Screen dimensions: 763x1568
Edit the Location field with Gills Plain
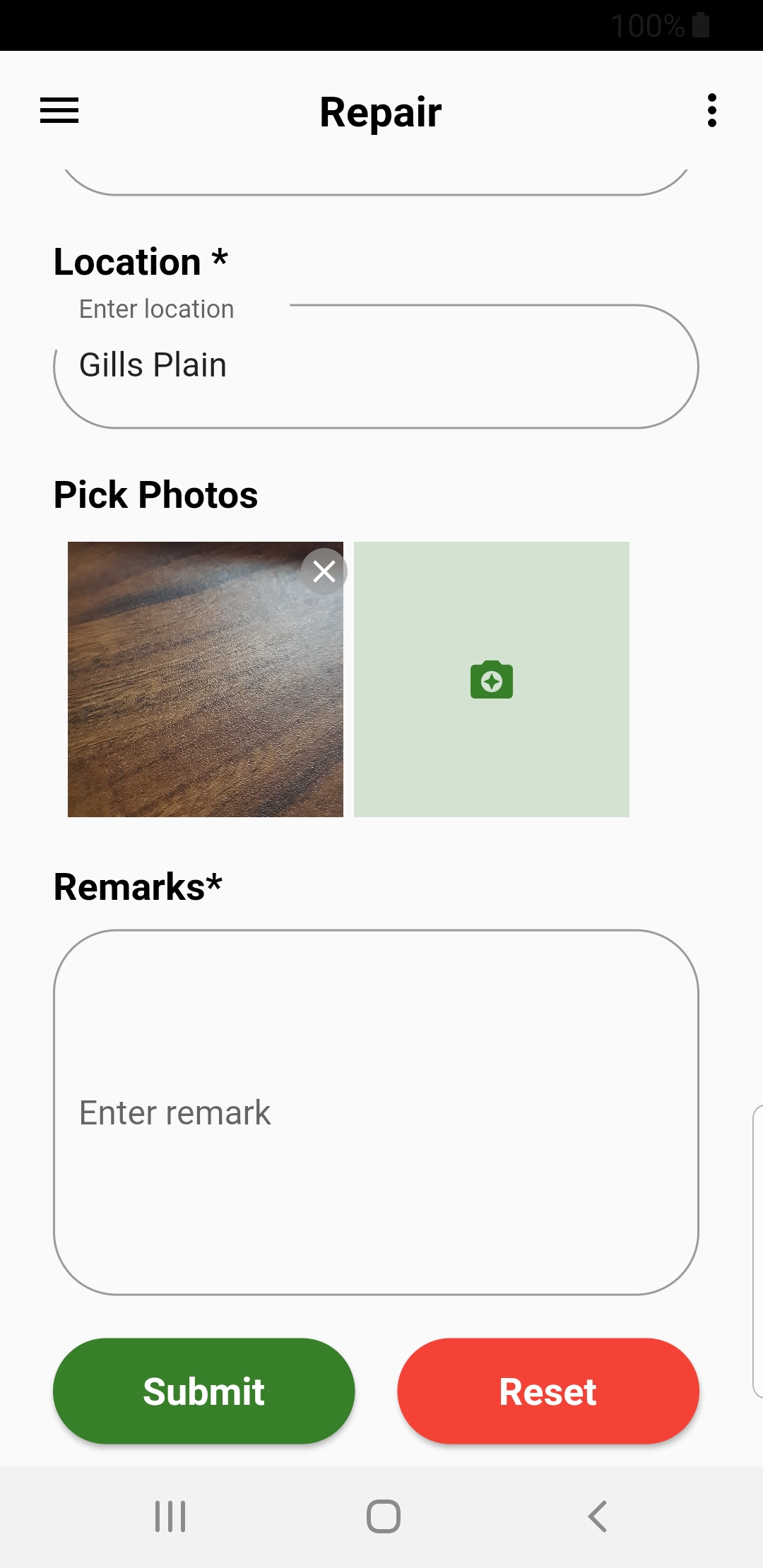pos(376,366)
